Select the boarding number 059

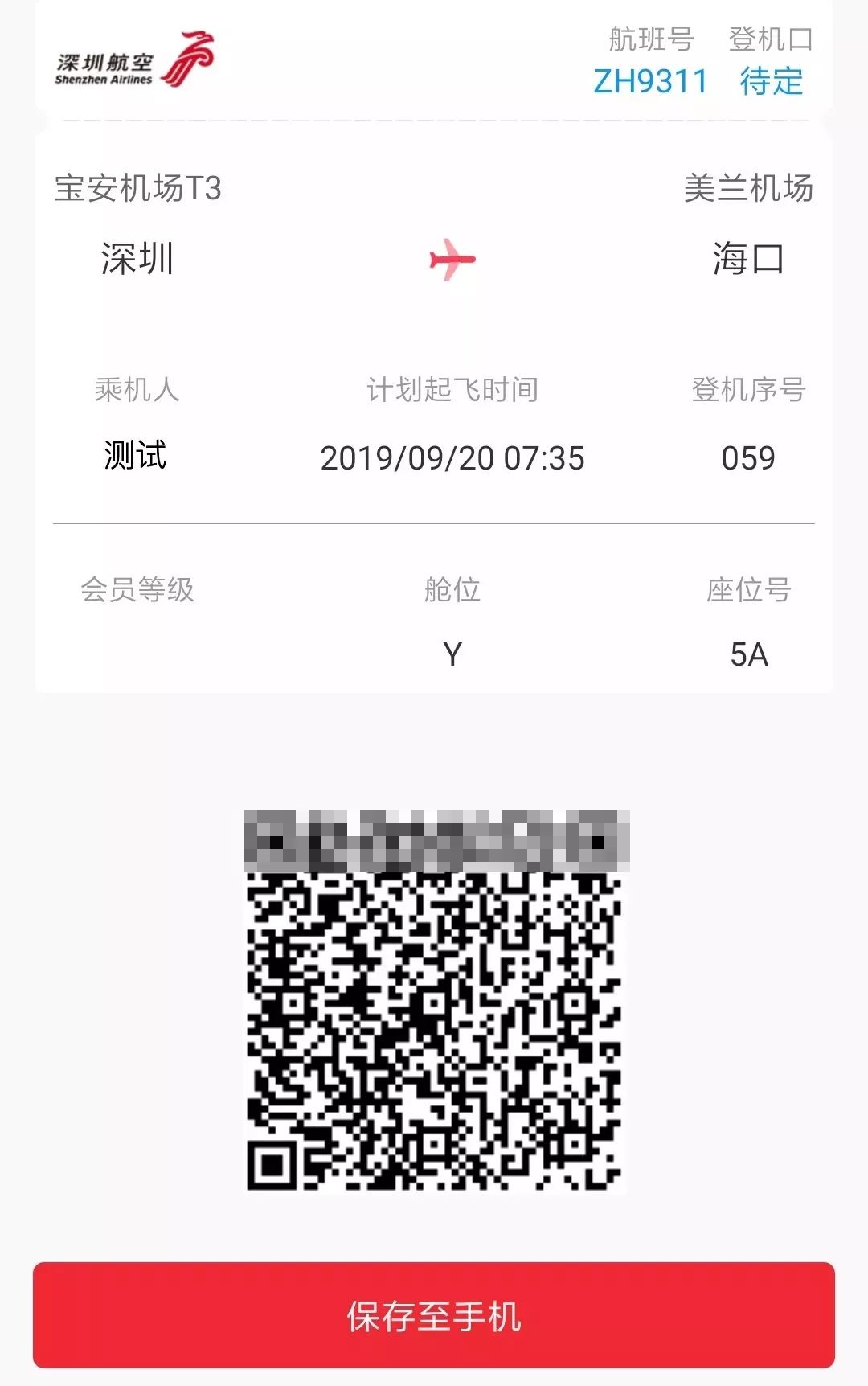click(x=747, y=457)
